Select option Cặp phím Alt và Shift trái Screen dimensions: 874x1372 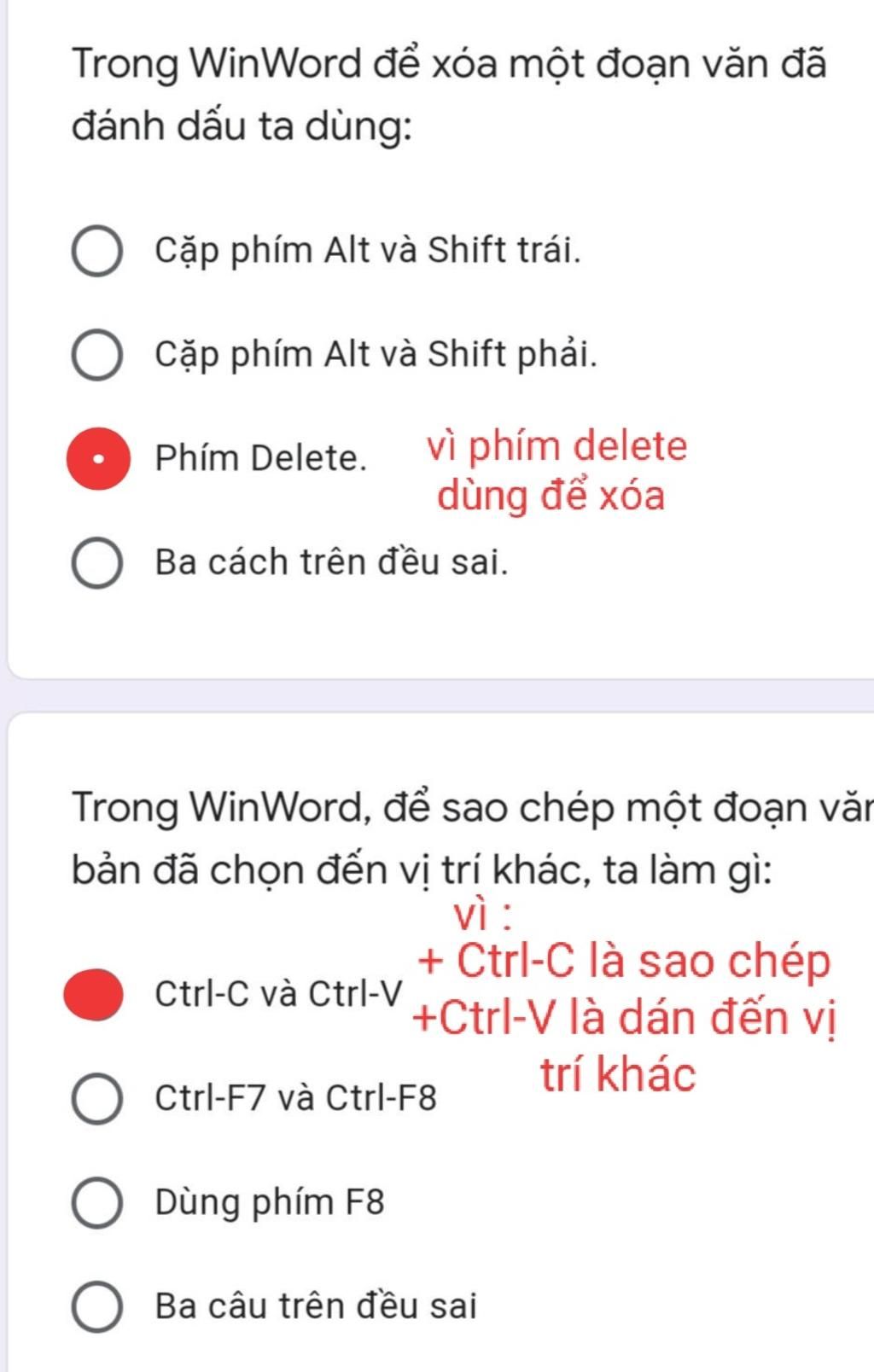[96, 252]
